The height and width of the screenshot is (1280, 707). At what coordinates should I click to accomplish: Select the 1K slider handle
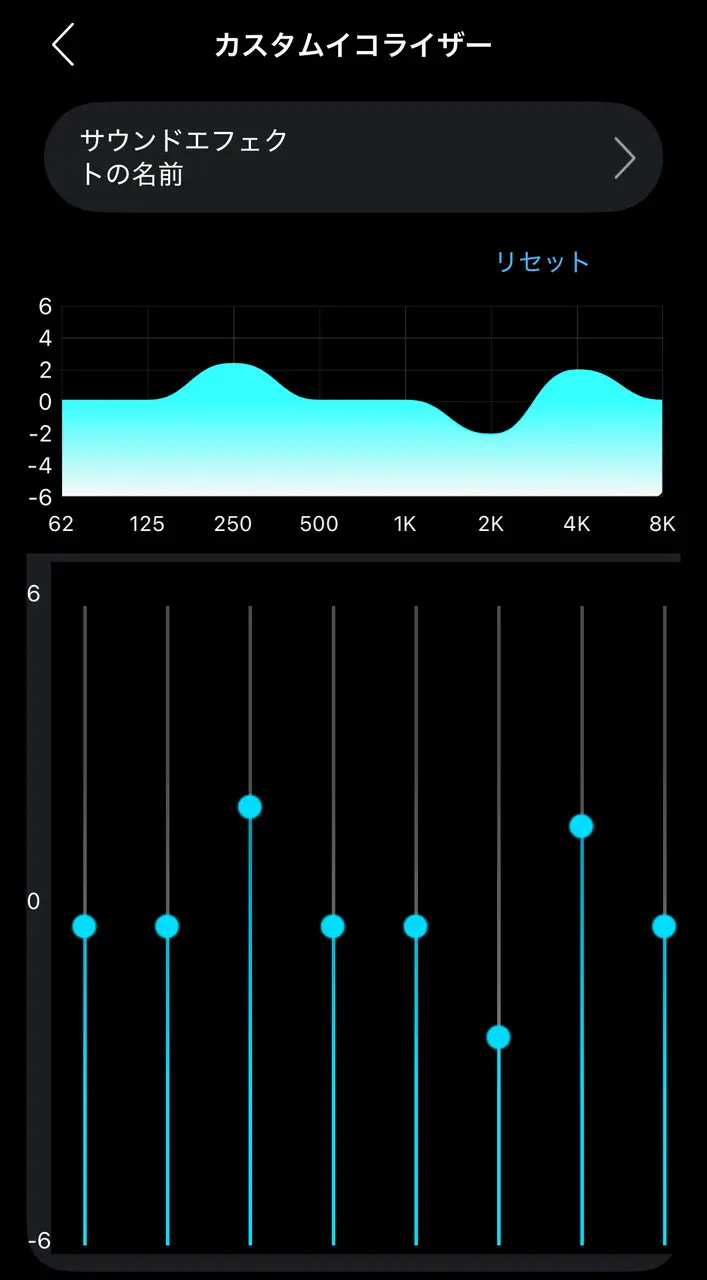(x=416, y=927)
